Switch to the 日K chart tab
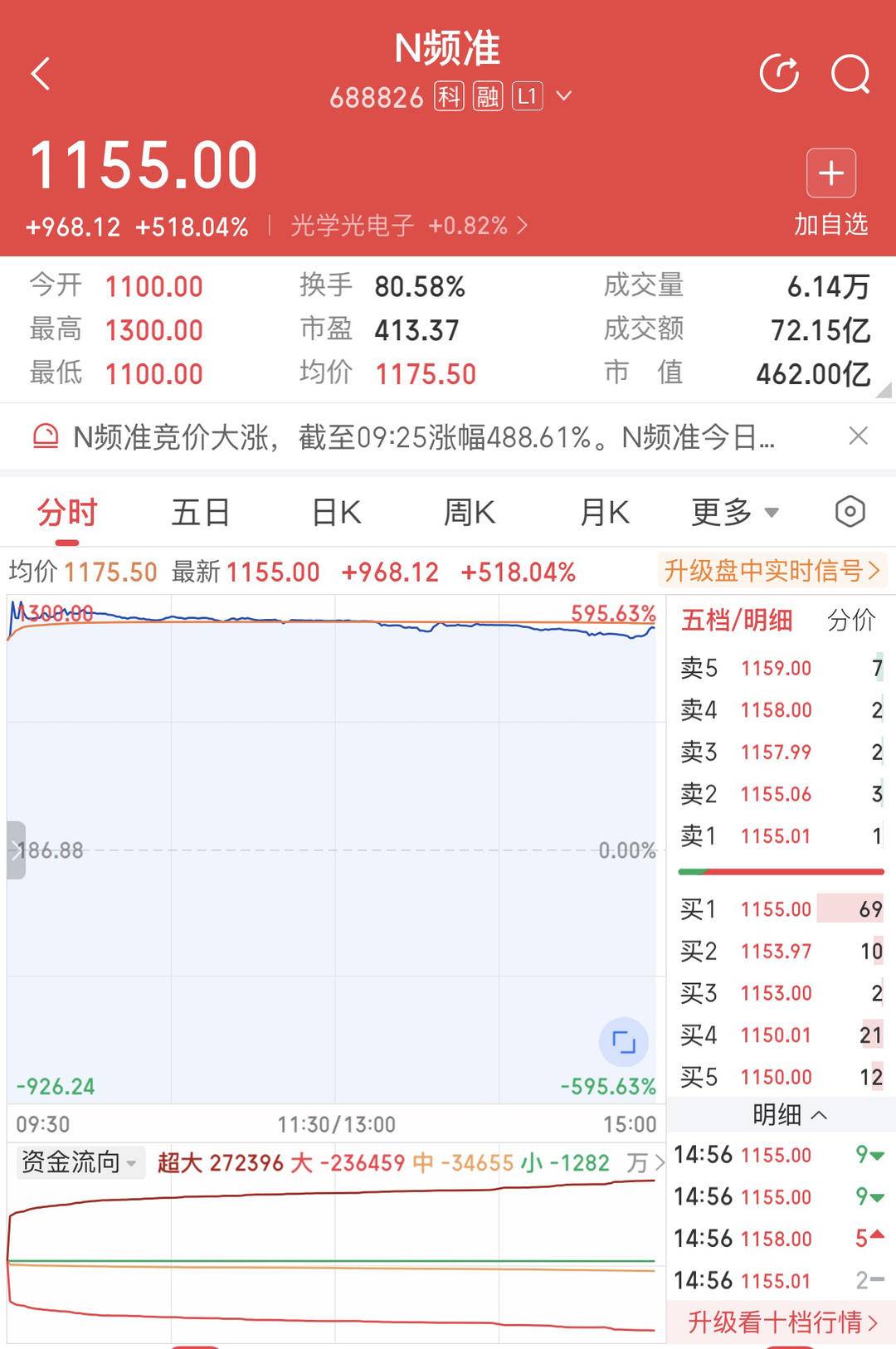896x1349 pixels. point(336,513)
